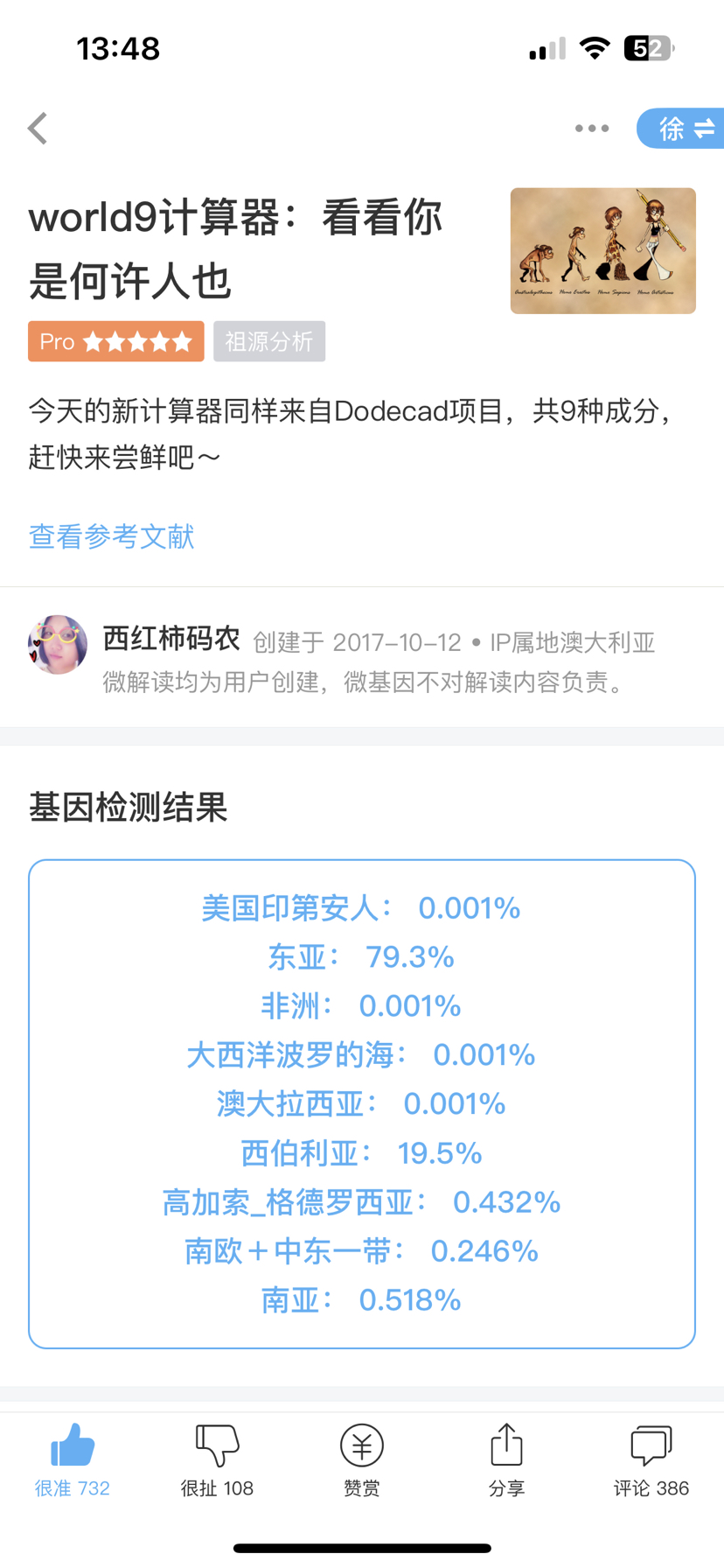The width and height of the screenshot is (724, 1568).
Task: Open the 查看参考文献 link
Action: pos(111,536)
